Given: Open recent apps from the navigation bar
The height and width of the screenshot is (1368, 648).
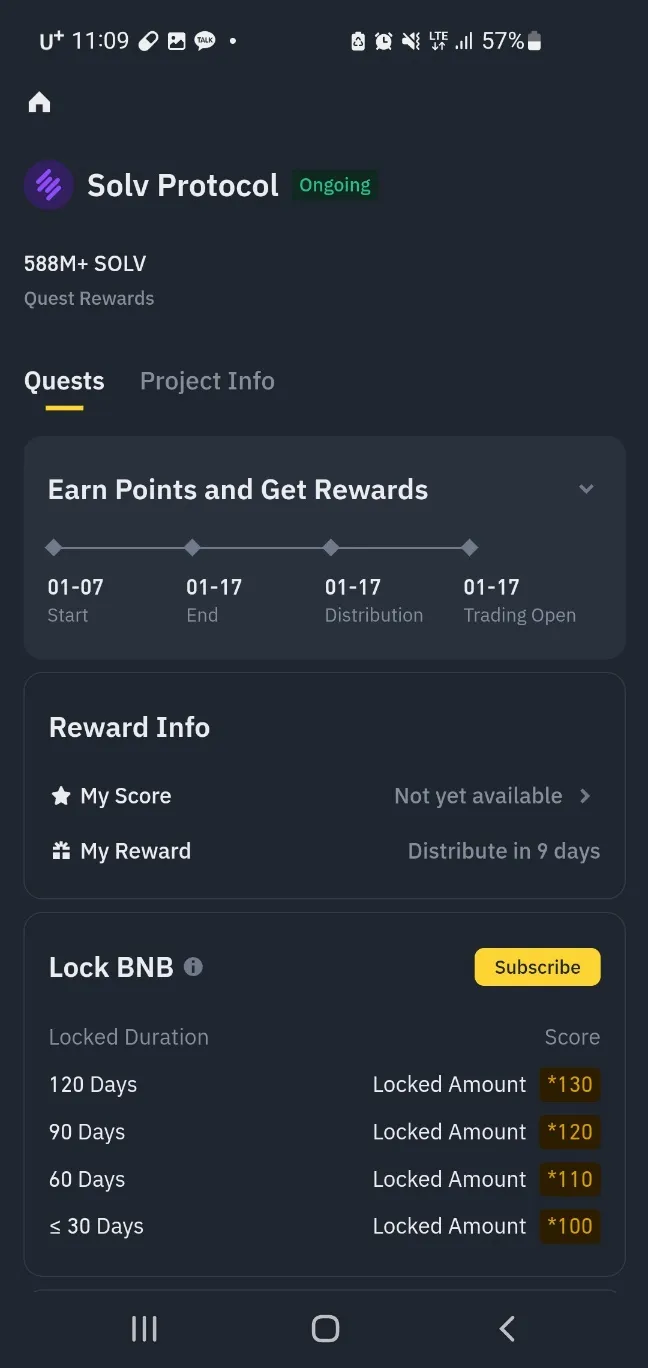Looking at the screenshot, I should [144, 1328].
